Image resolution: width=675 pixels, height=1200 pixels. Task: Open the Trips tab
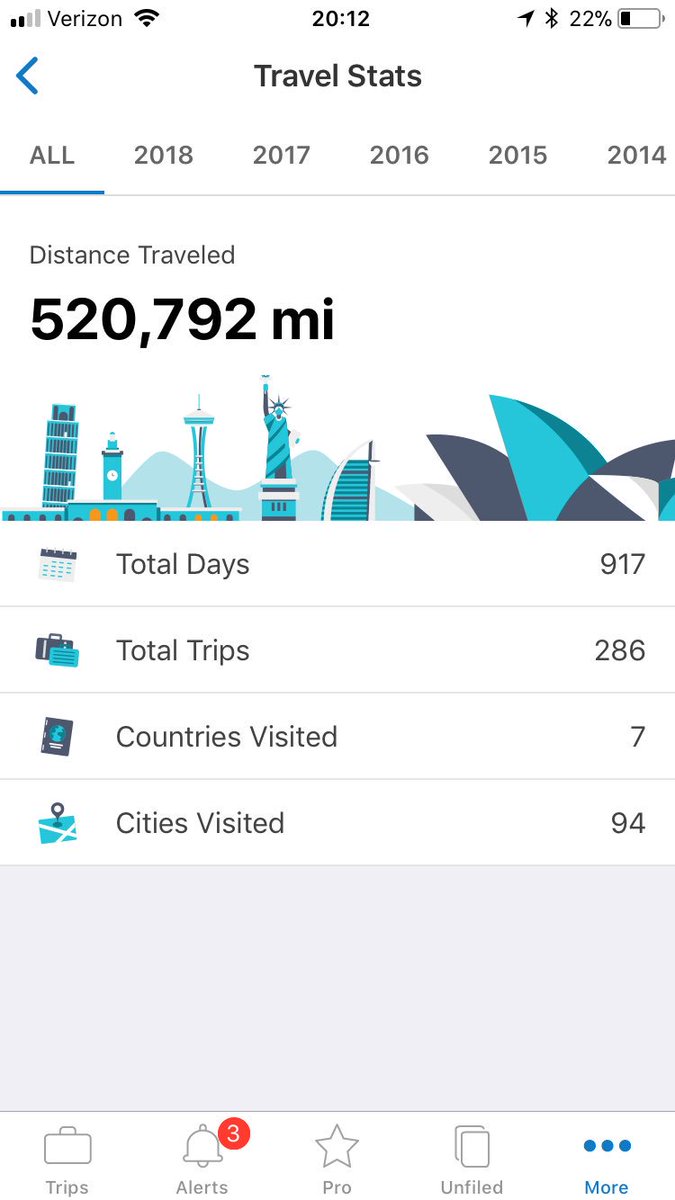click(67, 1158)
